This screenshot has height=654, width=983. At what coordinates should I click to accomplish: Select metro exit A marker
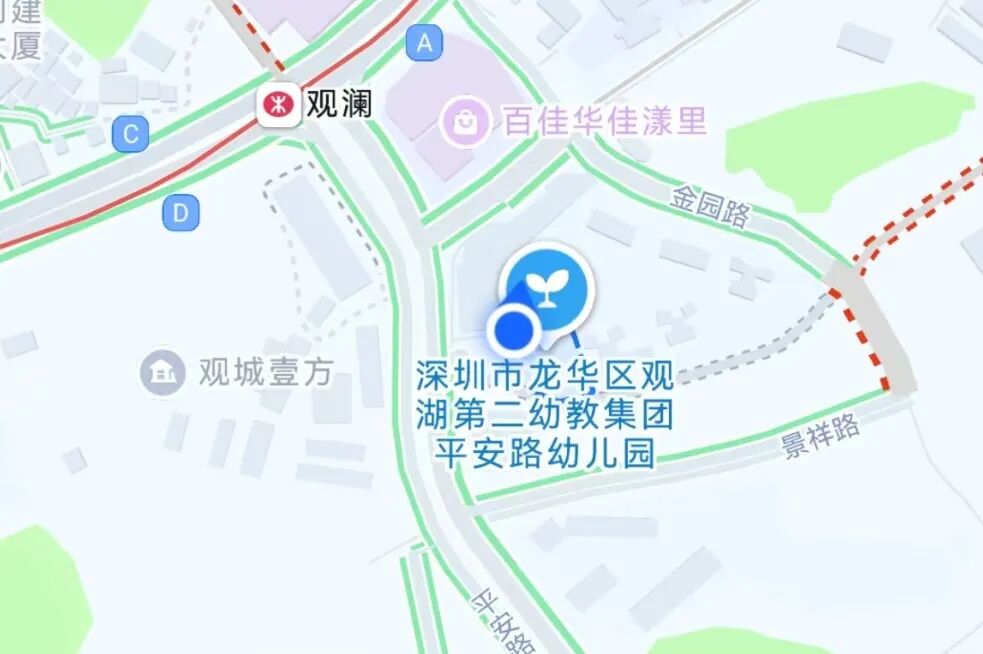pos(425,43)
